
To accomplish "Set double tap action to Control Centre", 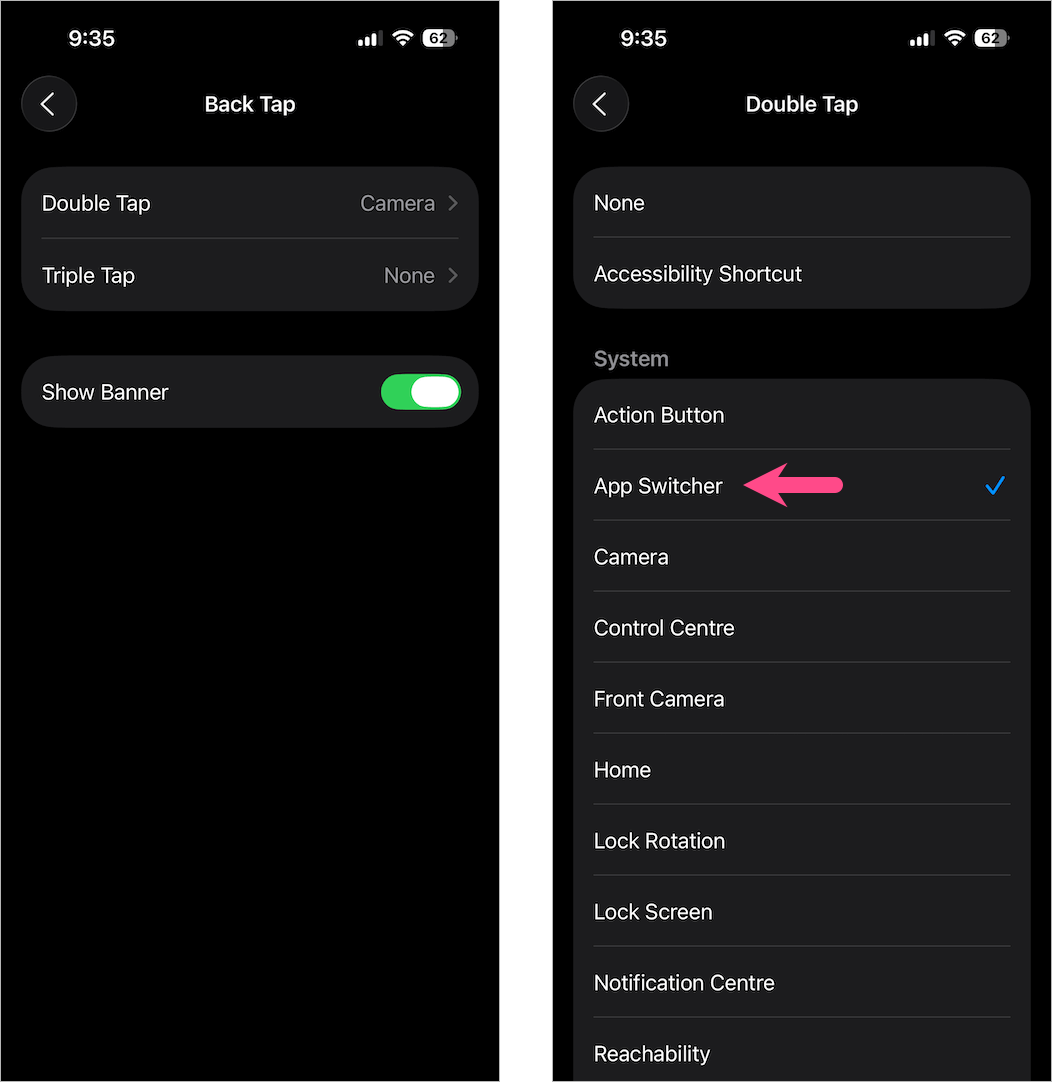I will click(800, 628).
